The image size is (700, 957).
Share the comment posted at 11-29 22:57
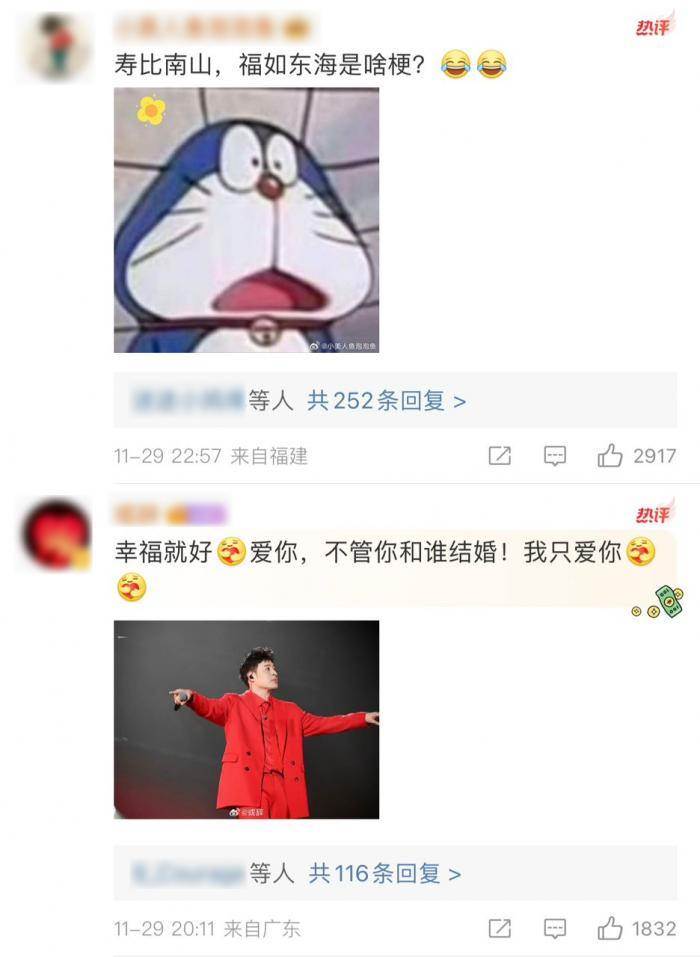coord(500,456)
